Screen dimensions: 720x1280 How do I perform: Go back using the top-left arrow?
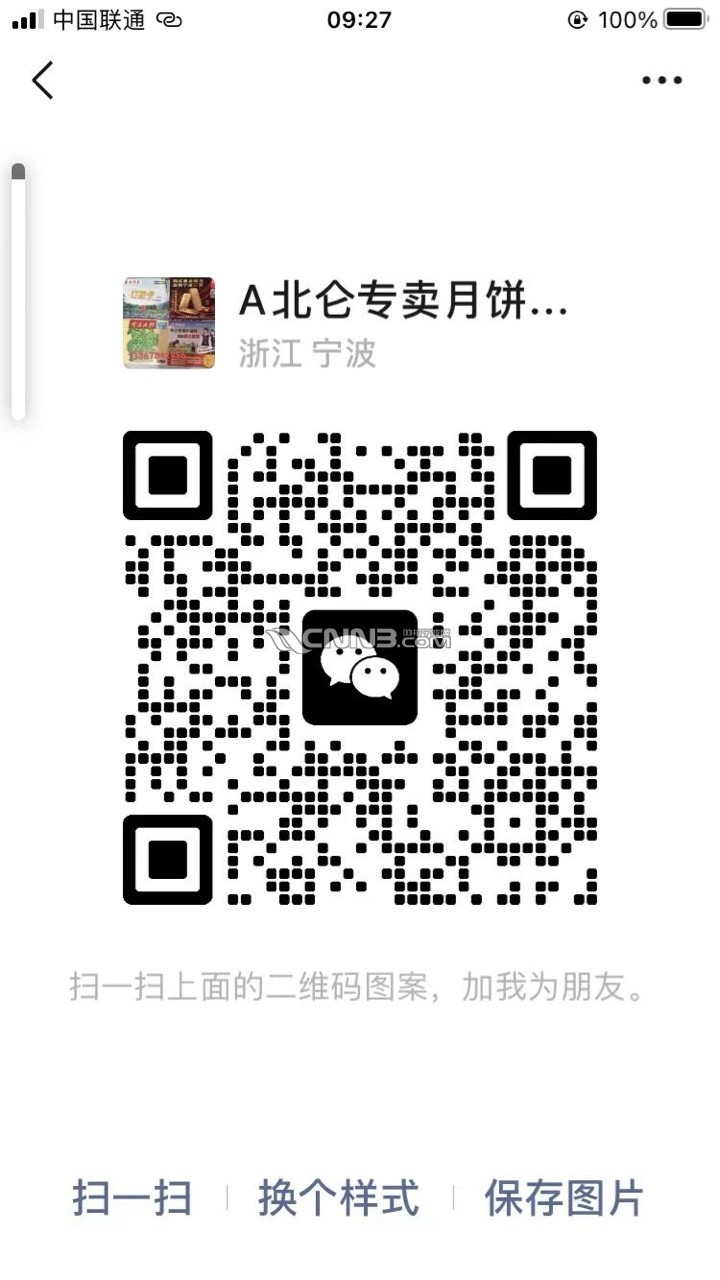pyautogui.click(x=42, y=80)
